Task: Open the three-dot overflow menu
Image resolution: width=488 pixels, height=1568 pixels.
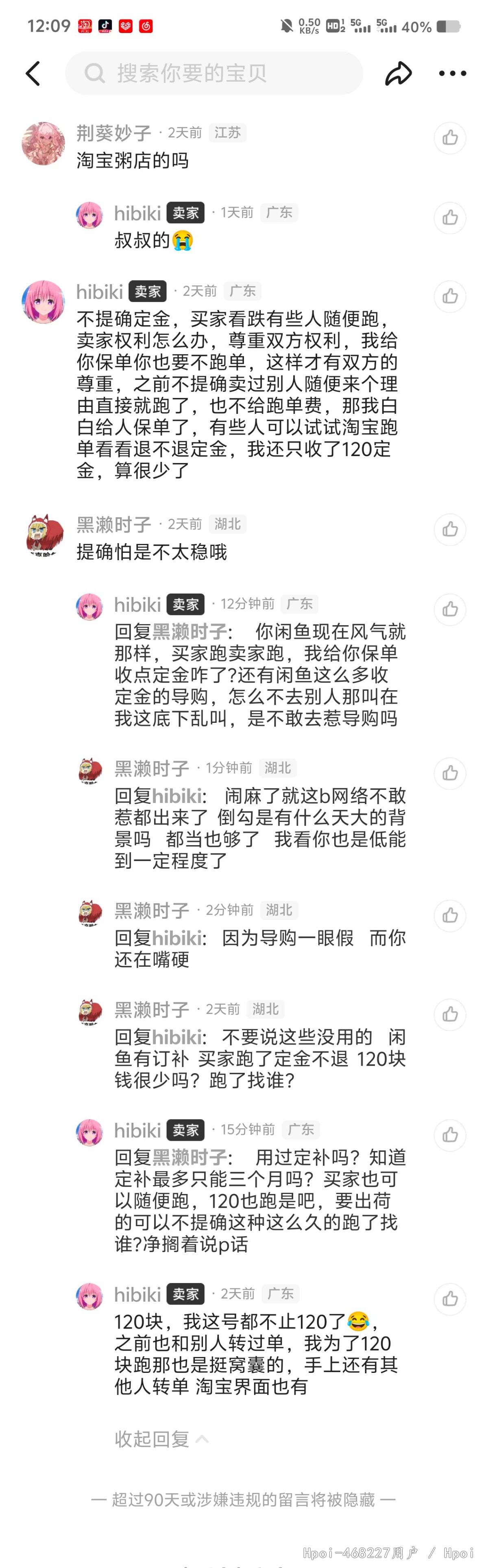Action: (x=452, y=74)
